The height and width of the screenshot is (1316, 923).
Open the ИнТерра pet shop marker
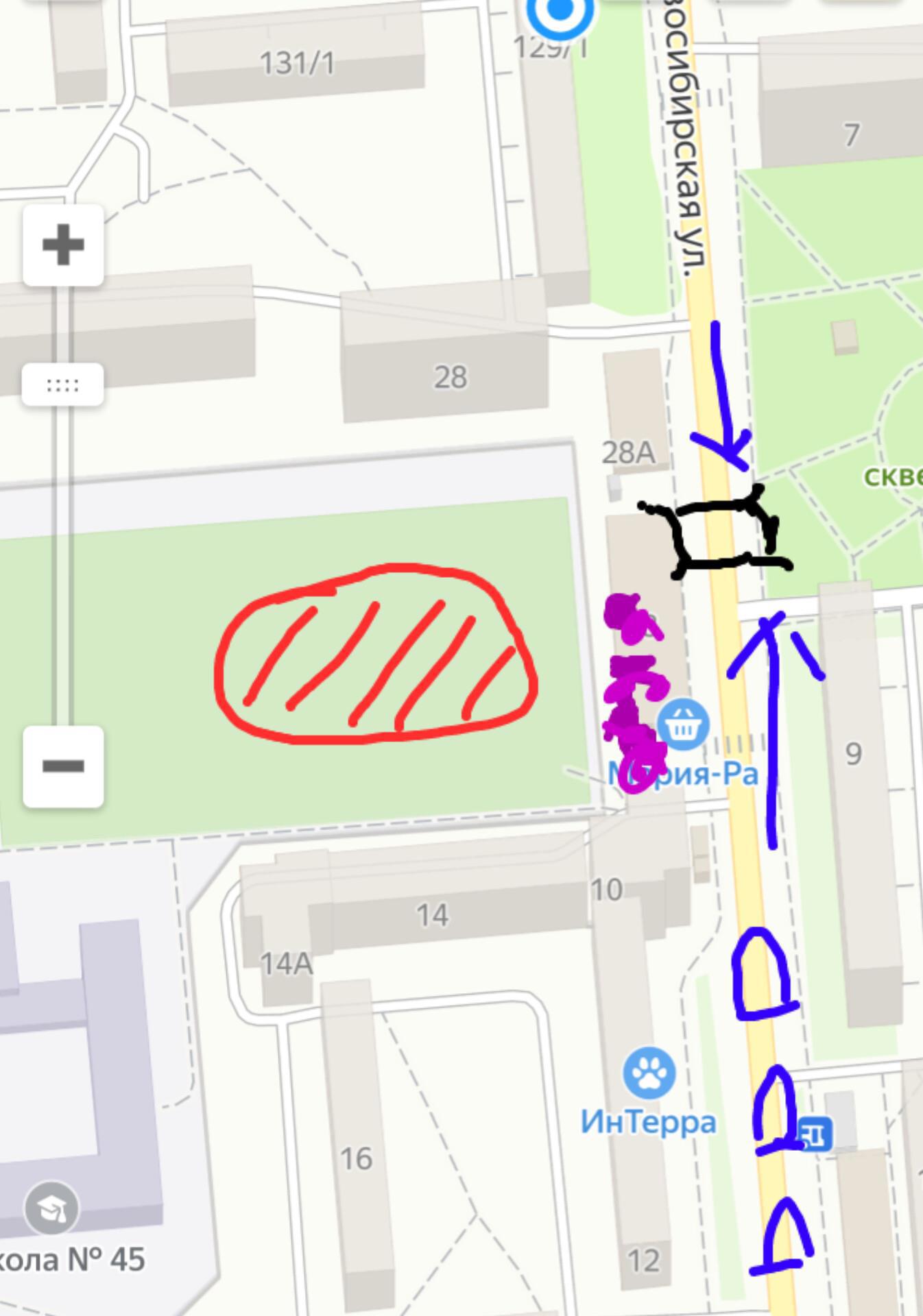tap(649, 1073)
